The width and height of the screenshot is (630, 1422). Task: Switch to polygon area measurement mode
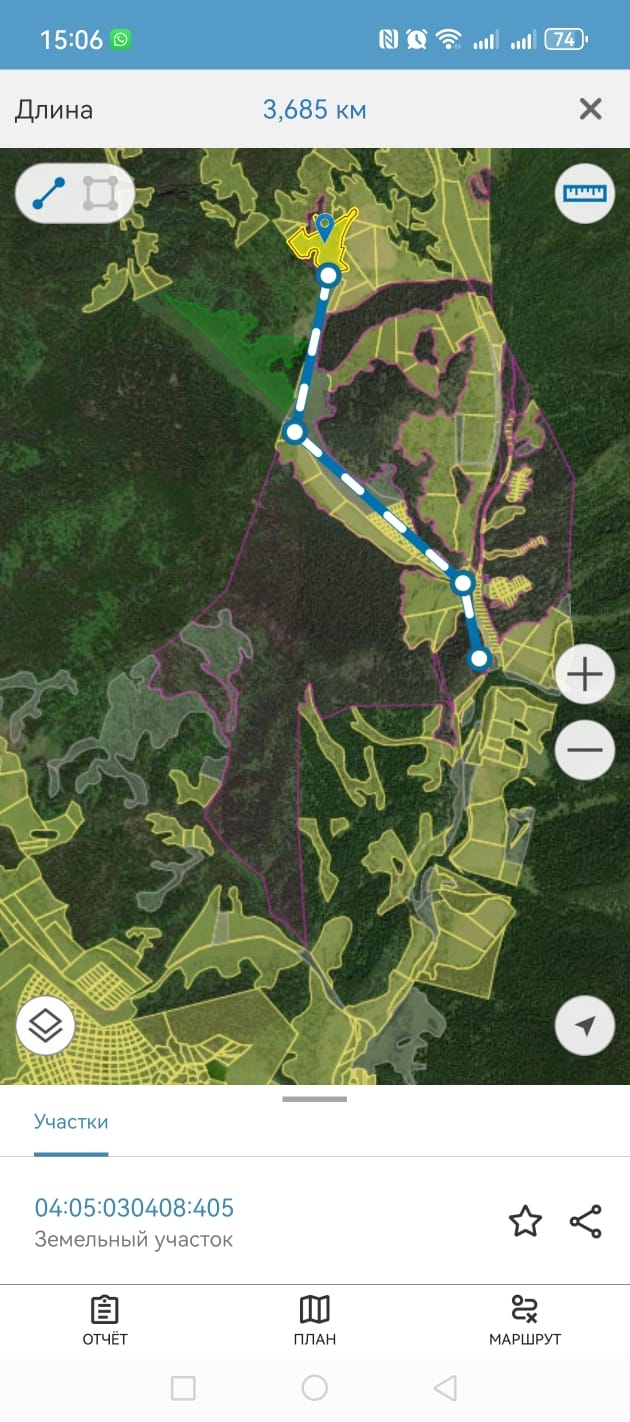click(x=100, y=193)
